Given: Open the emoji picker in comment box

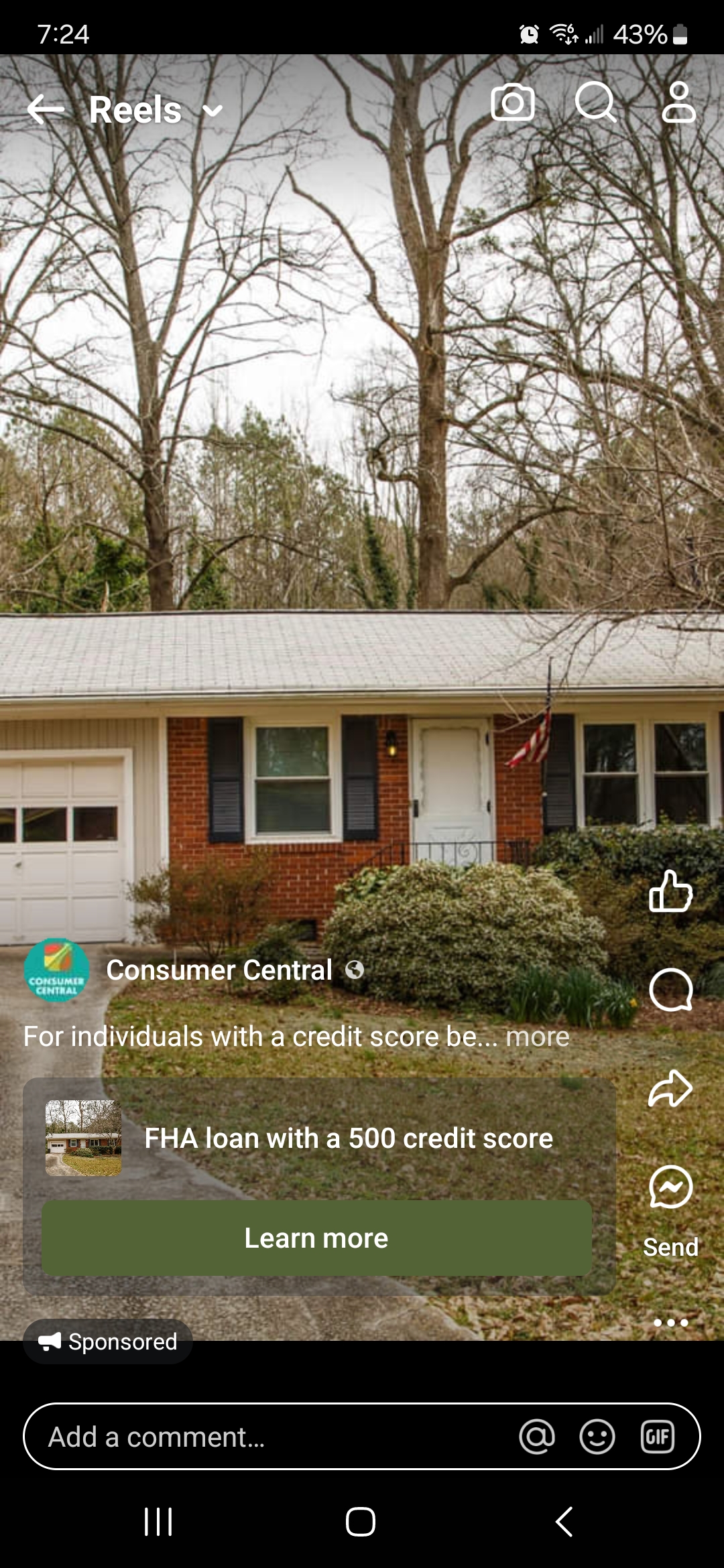Looking at the screenshot, I should point(597,1437).
